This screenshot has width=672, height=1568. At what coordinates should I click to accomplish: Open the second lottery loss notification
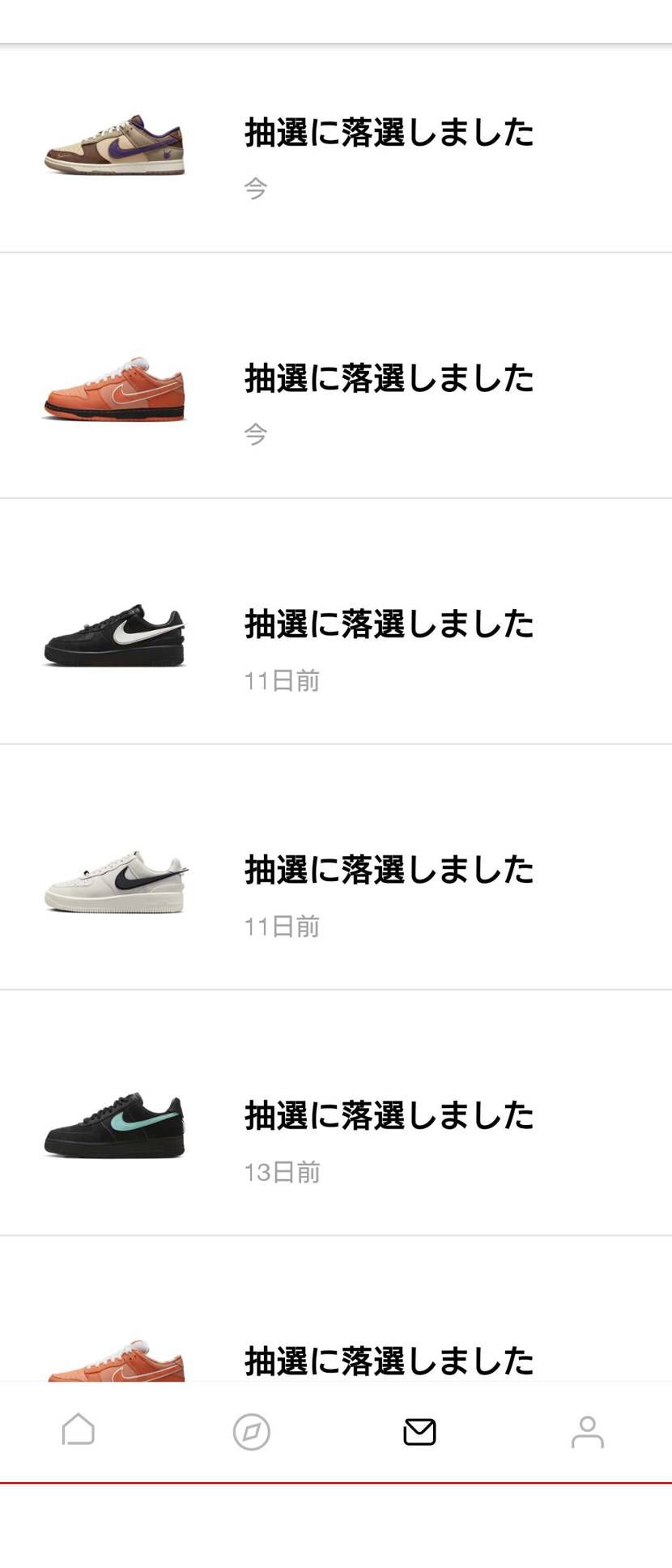tap(388, 379)
